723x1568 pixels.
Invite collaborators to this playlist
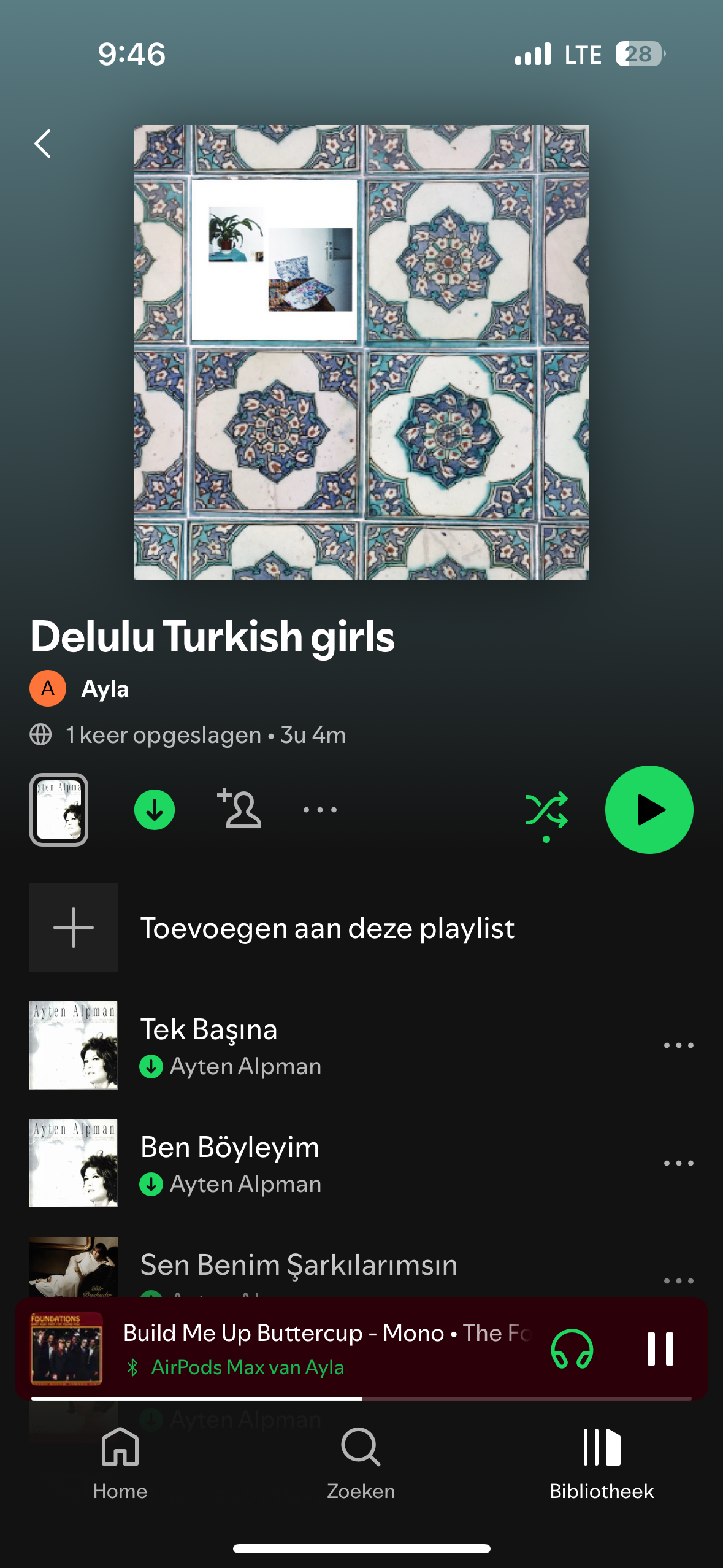pos(240,810)
